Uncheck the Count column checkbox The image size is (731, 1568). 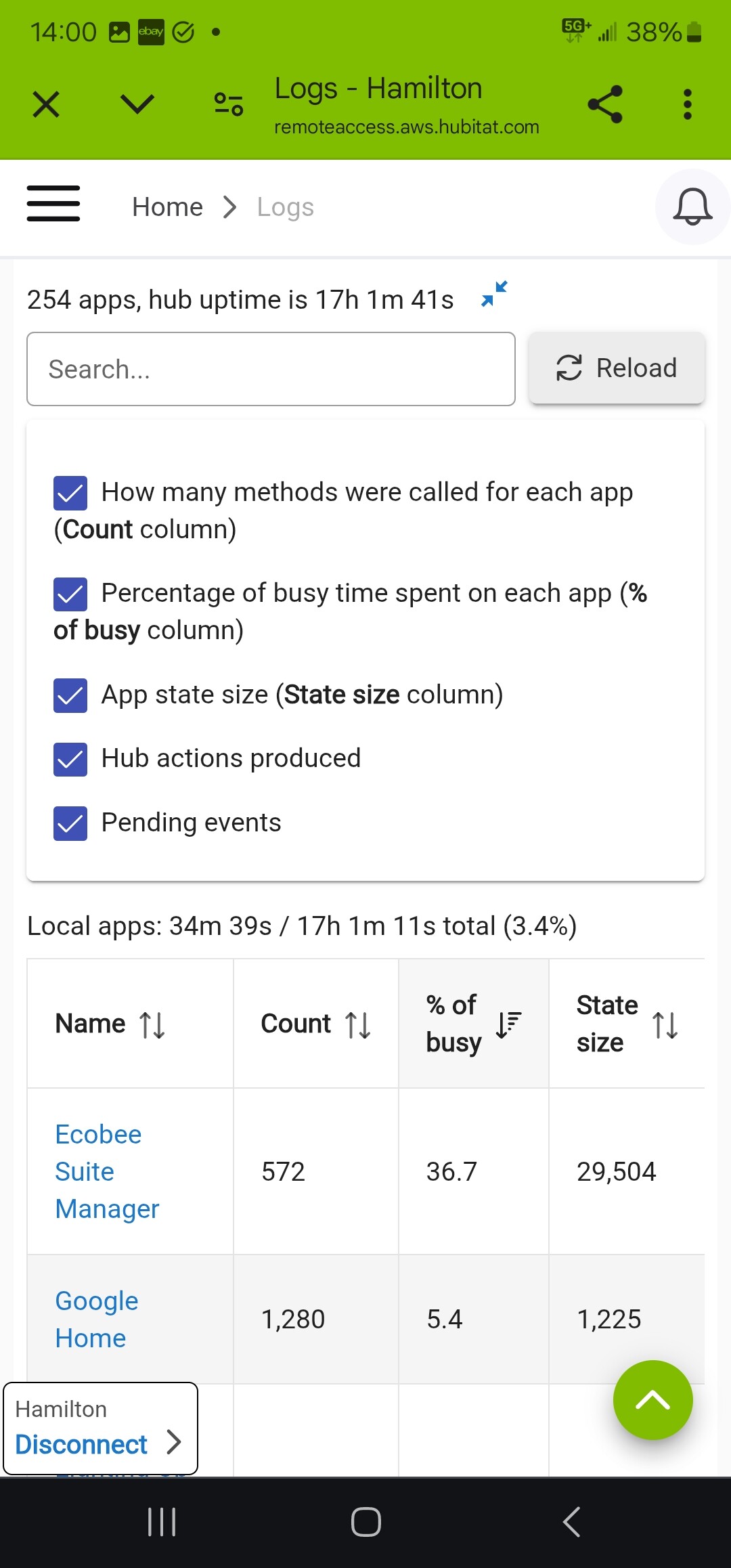(x=70, y=493)
